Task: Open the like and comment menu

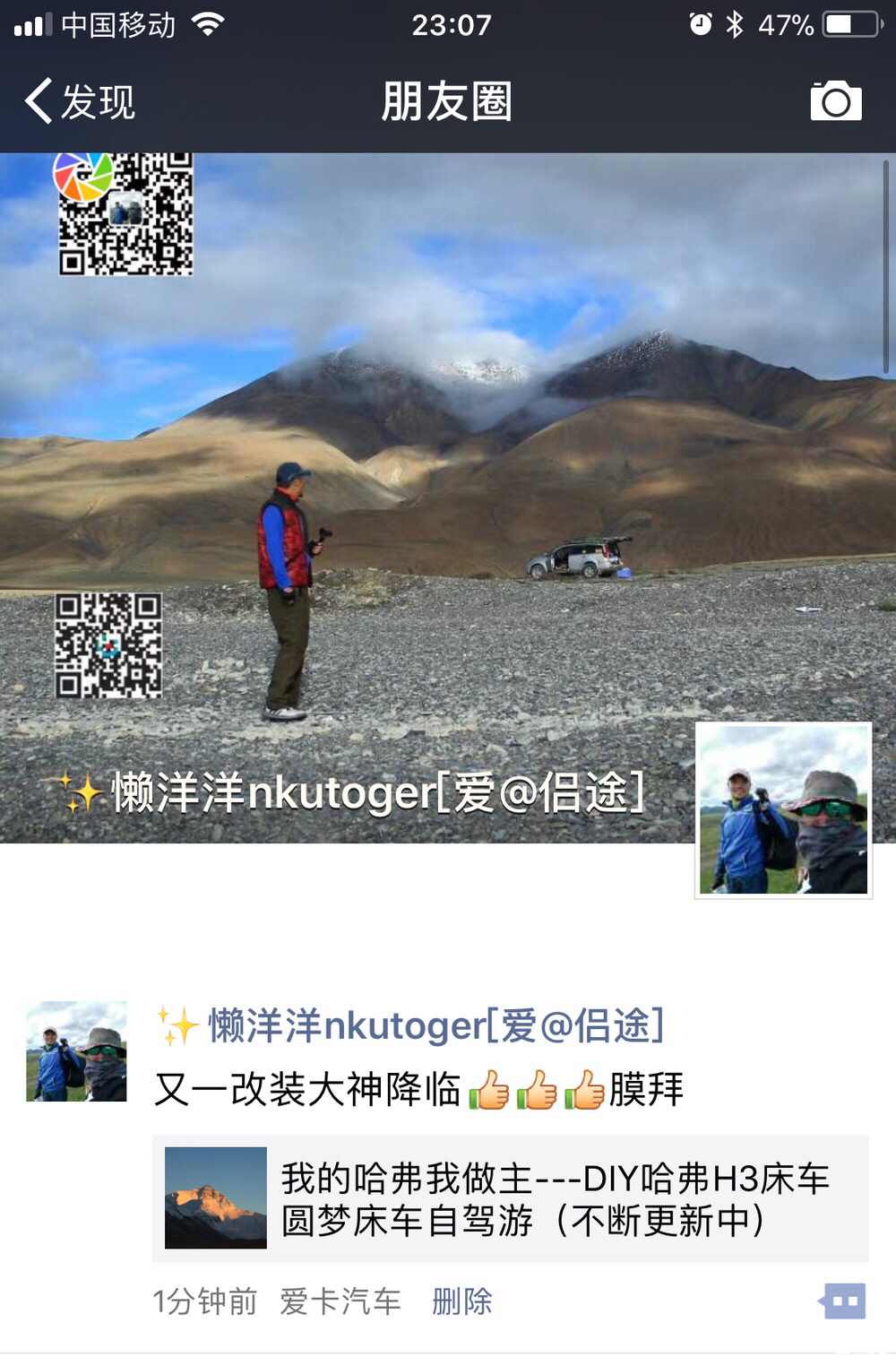Action: (842, 1301)
